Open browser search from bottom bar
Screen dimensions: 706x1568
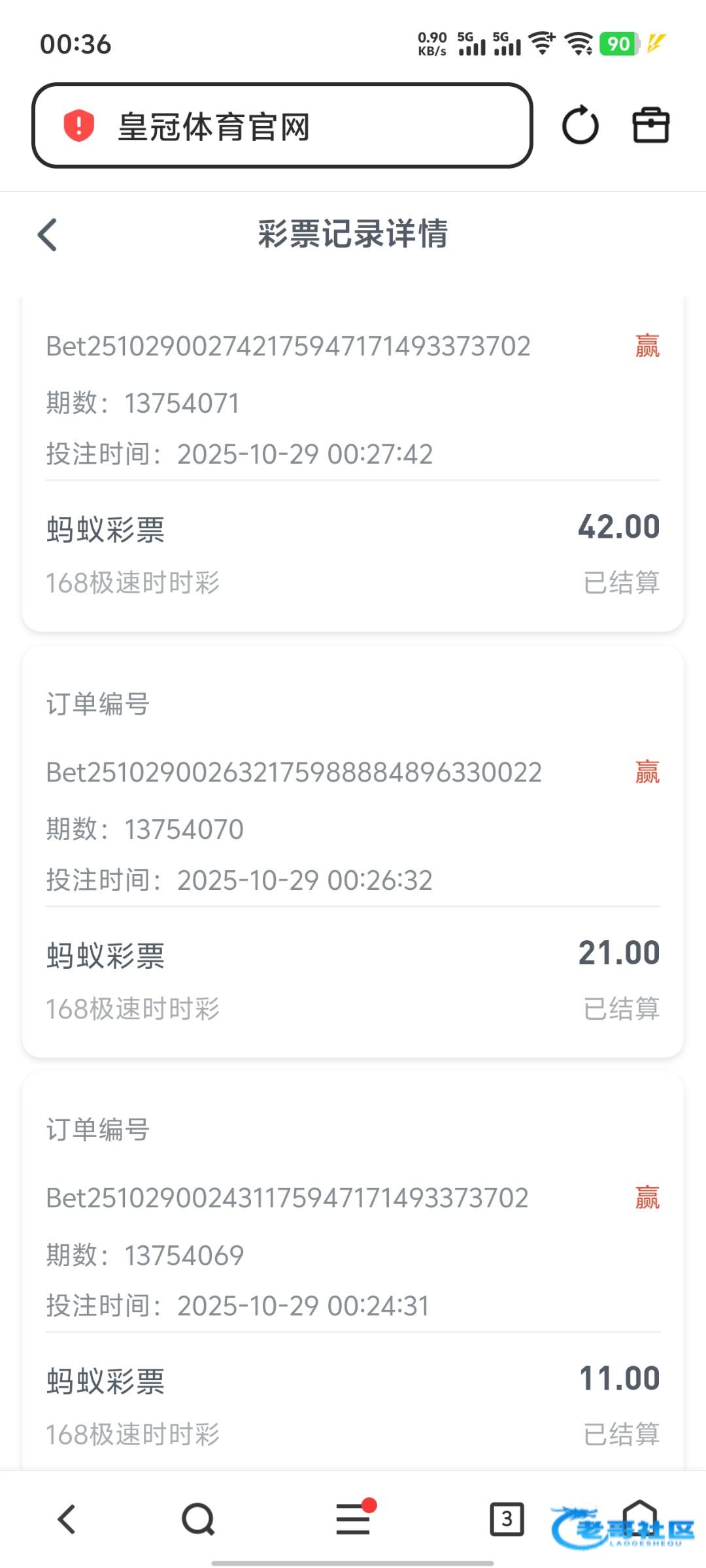(198, 1519)
